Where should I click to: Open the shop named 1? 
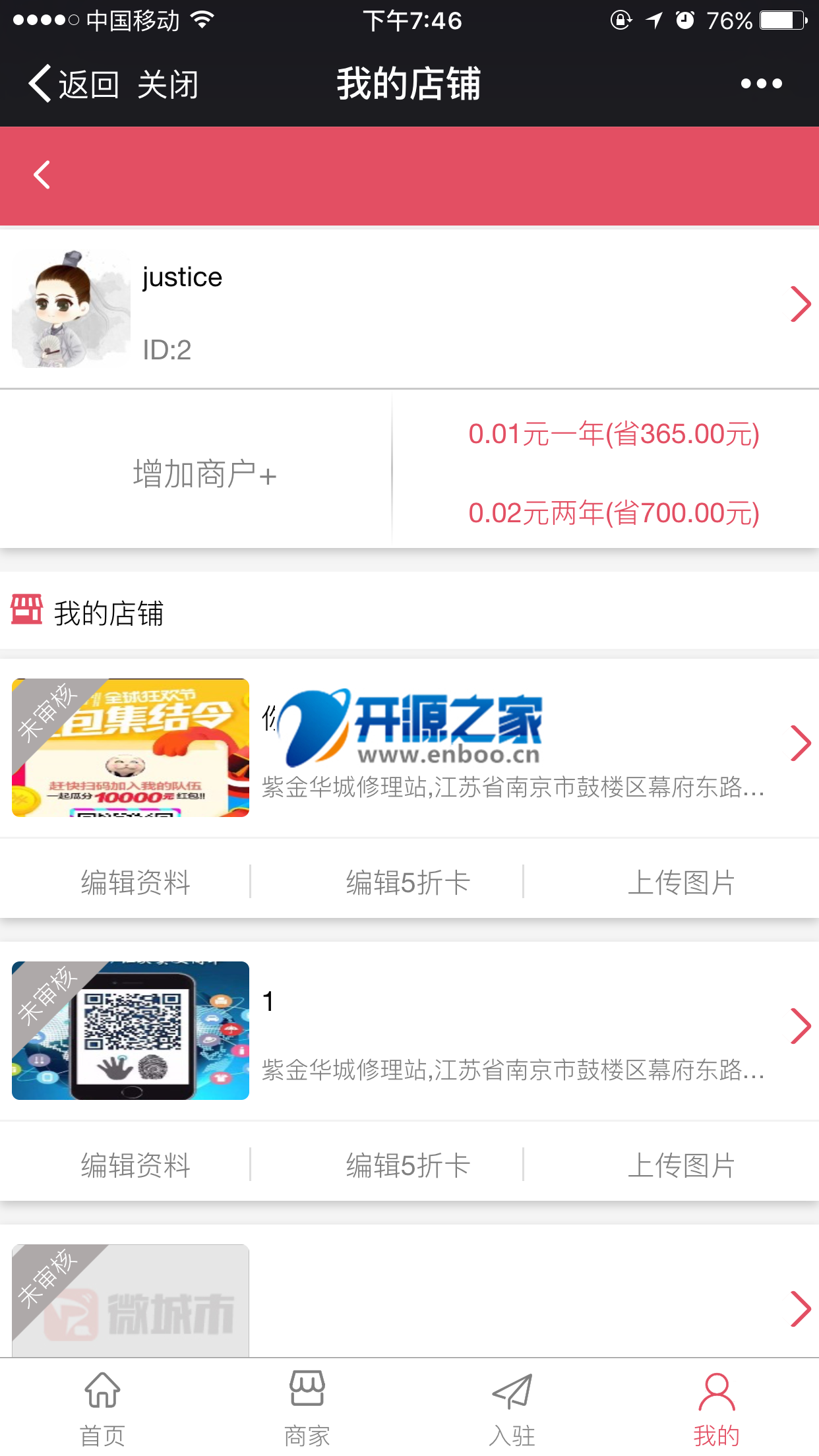[x=462, y=1030]
